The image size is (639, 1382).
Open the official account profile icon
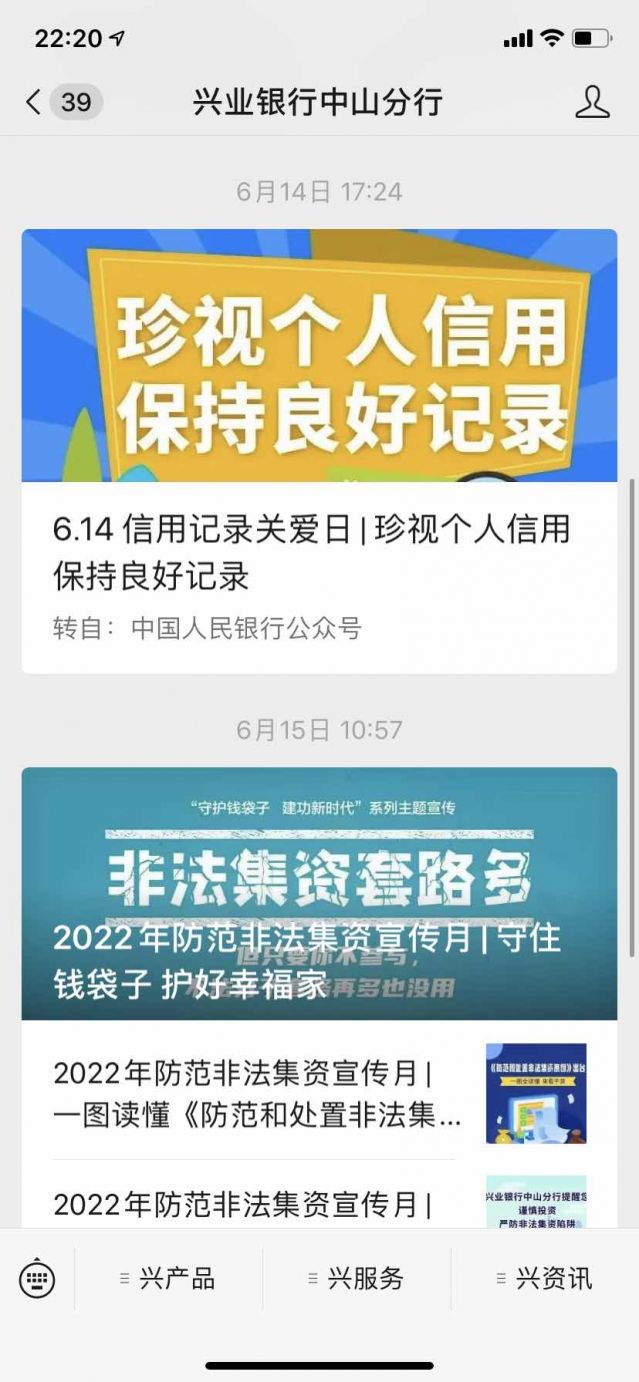pyautogui.click(x=592, y=102)
